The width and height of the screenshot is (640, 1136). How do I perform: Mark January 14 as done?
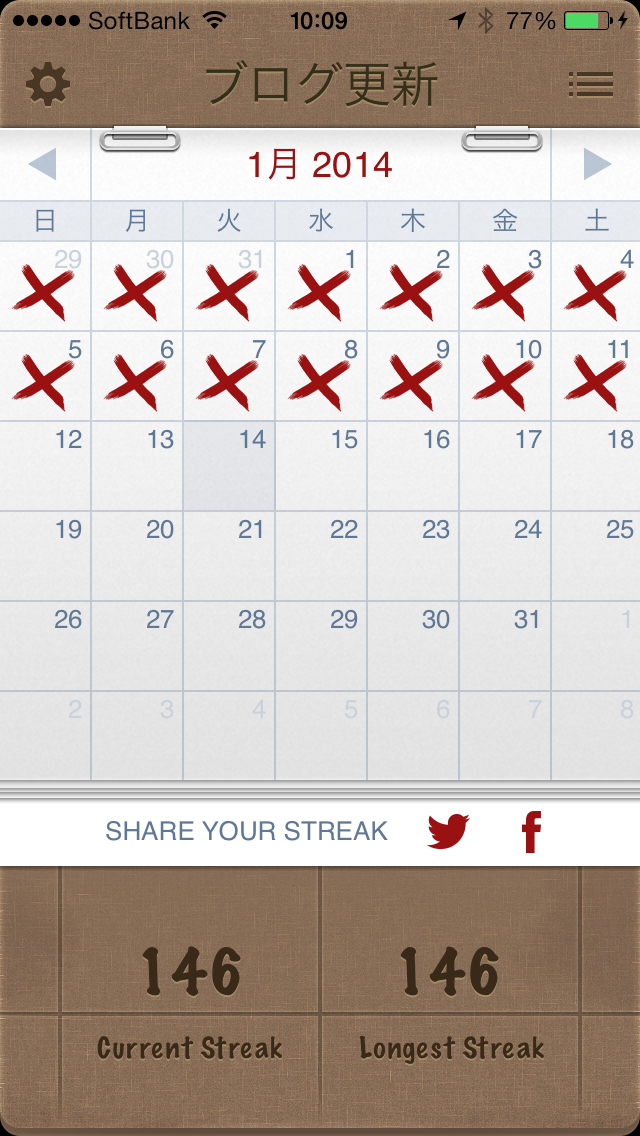pos(229,466)
